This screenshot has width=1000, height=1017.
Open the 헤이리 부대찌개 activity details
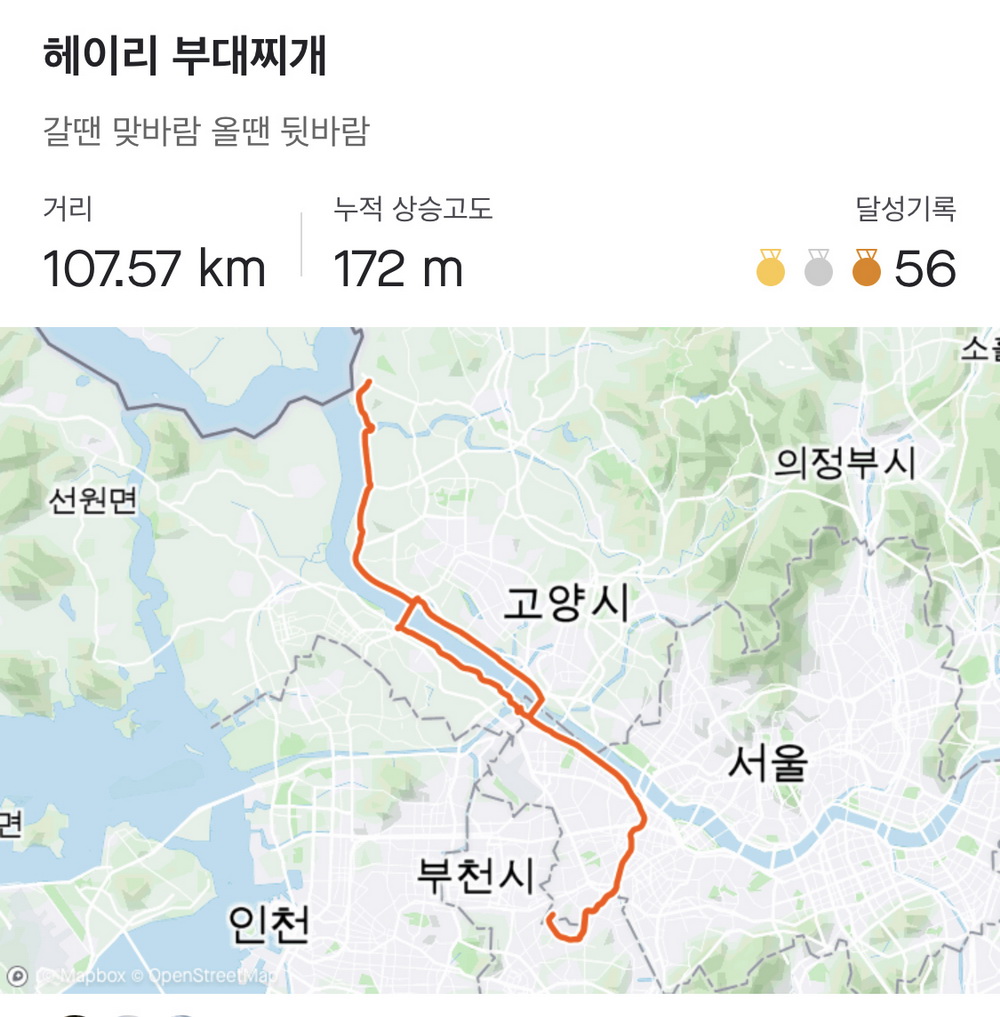185,57
